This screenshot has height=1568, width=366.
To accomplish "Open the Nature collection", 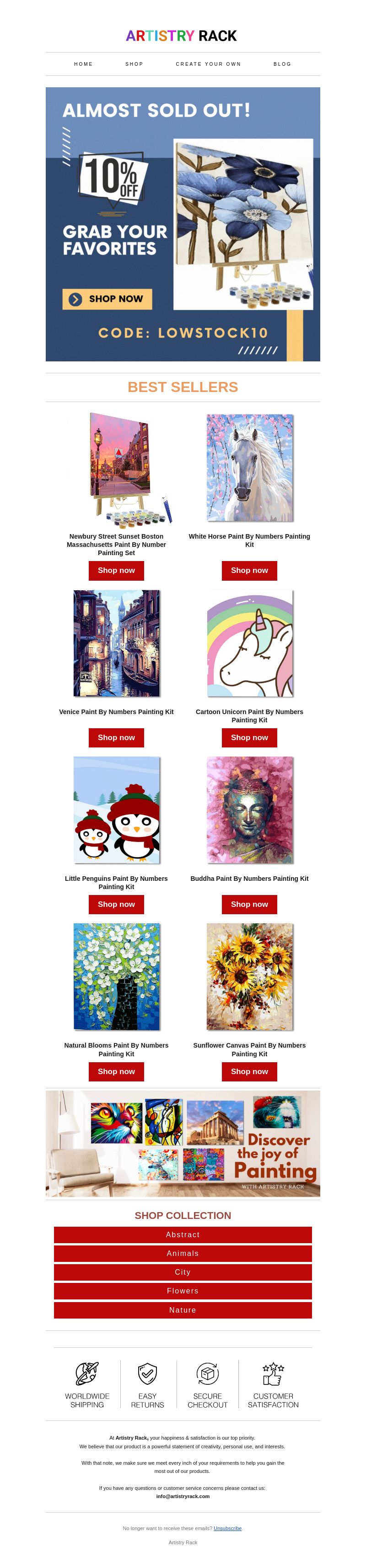I will [x=183, y=1310].
